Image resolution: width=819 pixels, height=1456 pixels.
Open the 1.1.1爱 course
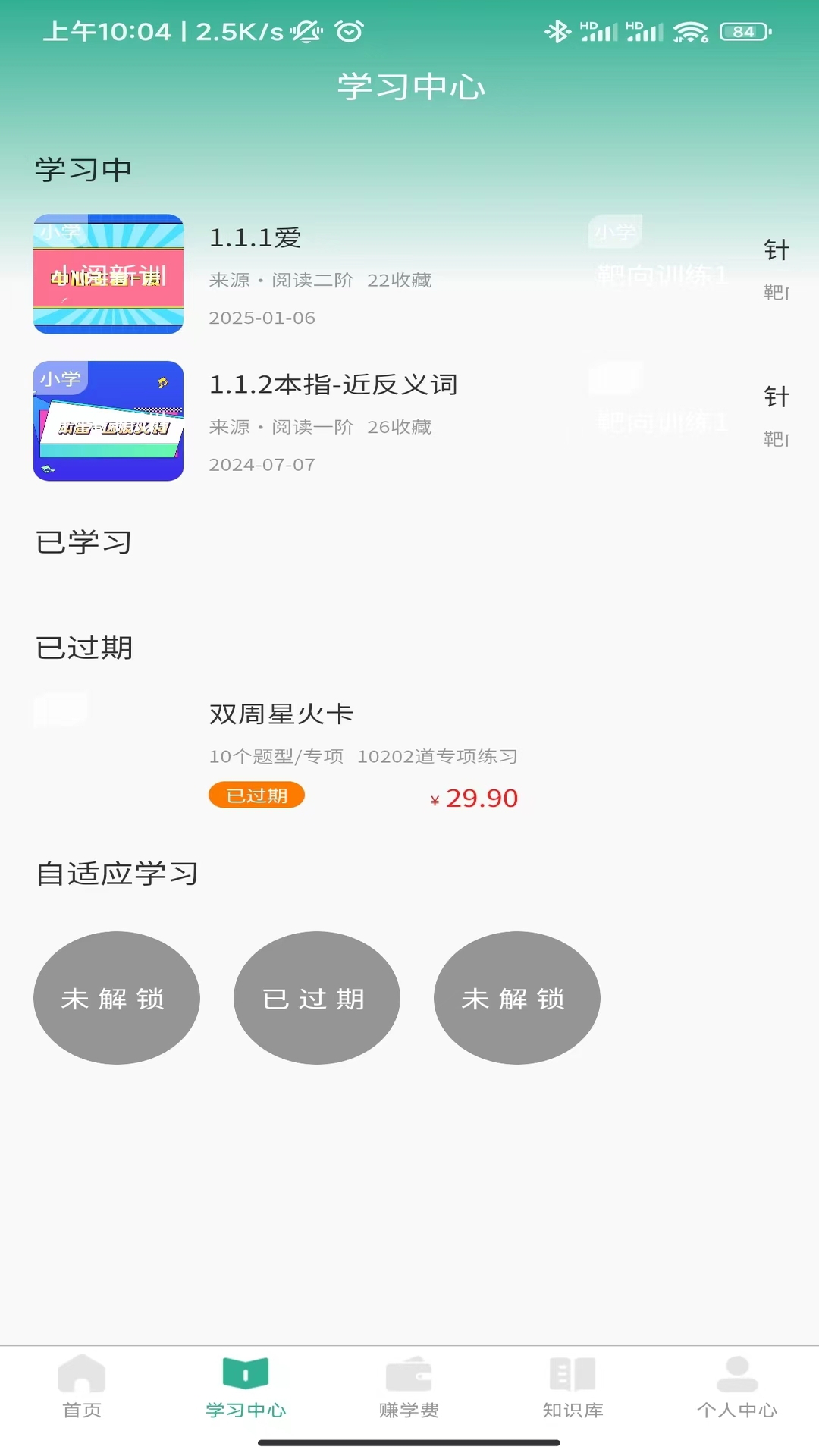tap(255, 238)
